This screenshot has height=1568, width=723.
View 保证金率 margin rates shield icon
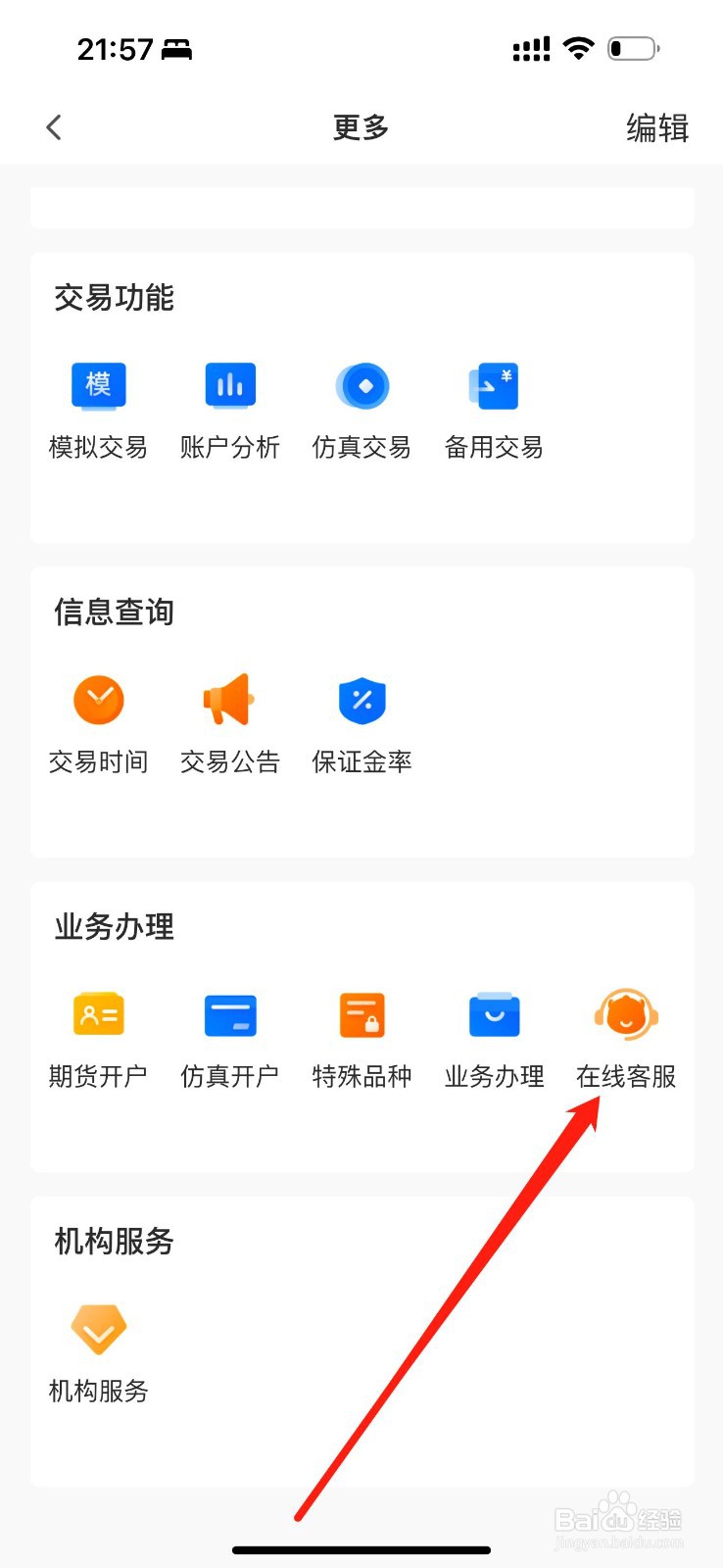click(361, 699)
